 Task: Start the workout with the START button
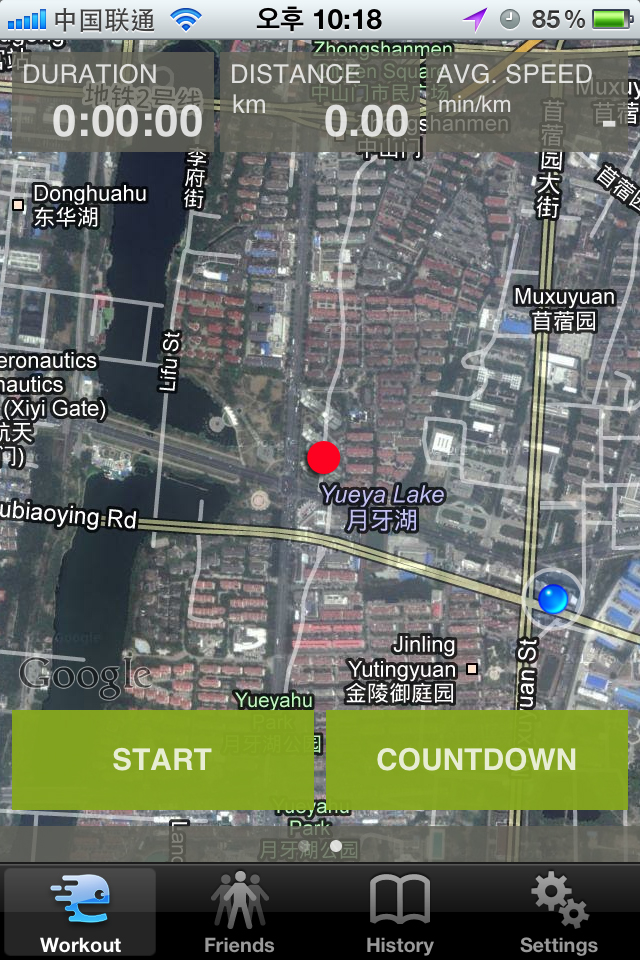click(x=162, y=759)
